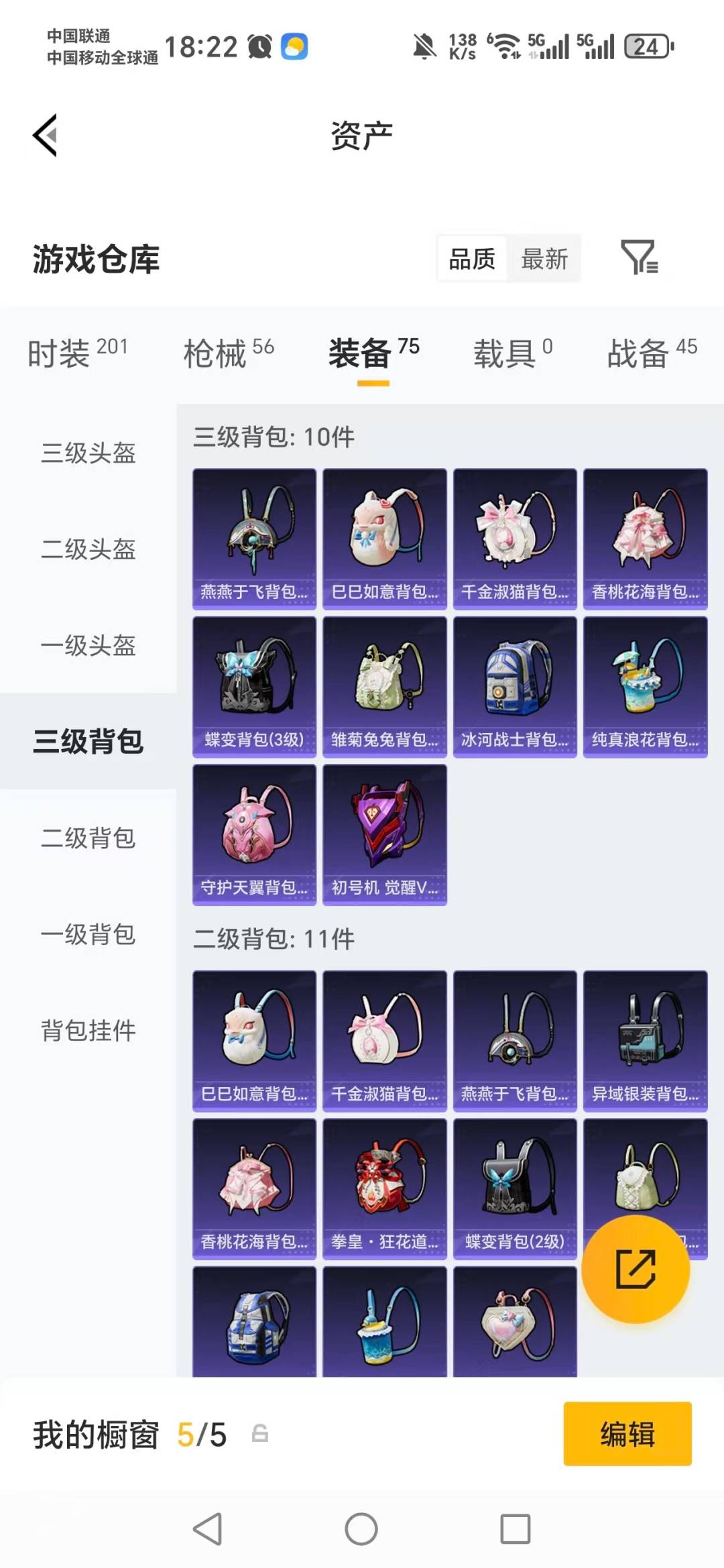Image resolution: width=724 pixels, height=1568 pixels.
Task: Click the lock icon next to 我的橱窗
Action: (261, 1433)
